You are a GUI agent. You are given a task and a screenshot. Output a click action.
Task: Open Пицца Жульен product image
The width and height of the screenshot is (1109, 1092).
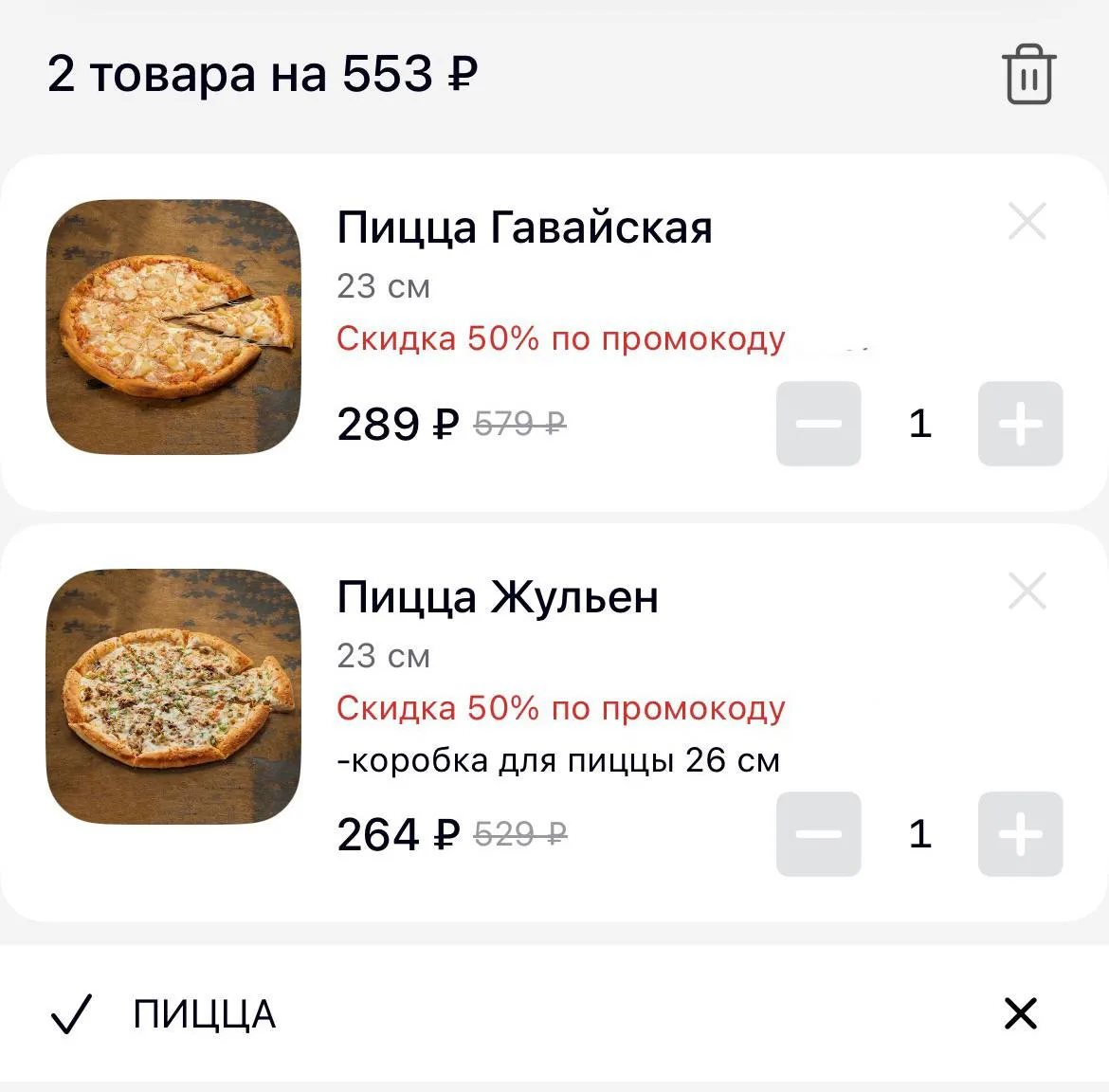[173, 696]
